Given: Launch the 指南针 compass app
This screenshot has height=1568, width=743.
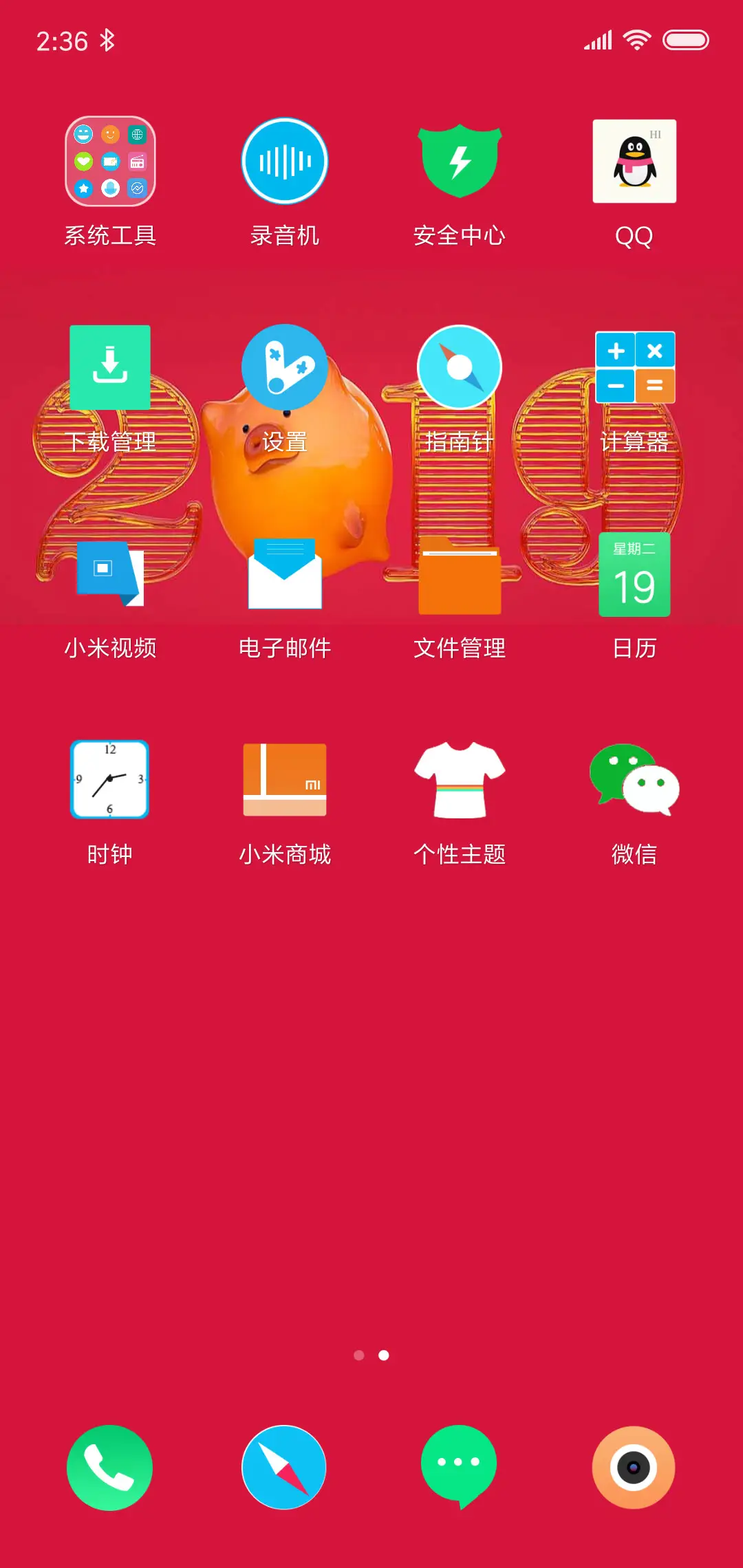Looking at the screenshot, I should pyautogui.click(x=459, y=367).
